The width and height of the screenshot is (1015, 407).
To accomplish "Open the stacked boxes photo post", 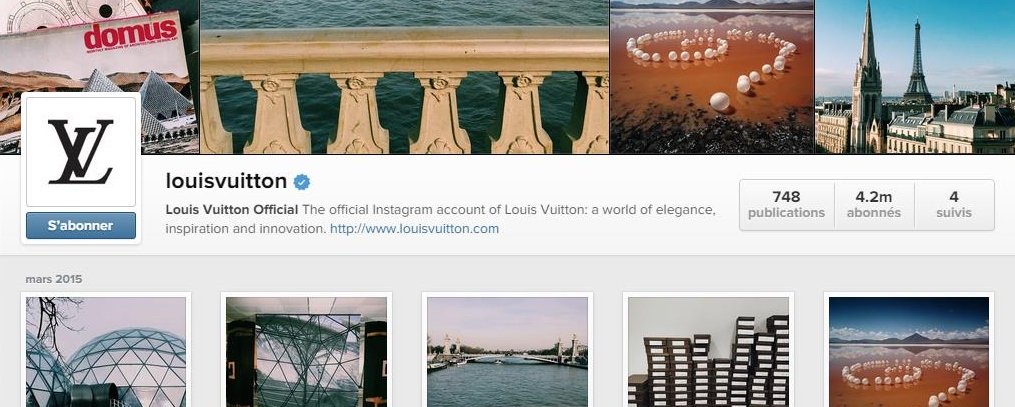I will 708,351.
